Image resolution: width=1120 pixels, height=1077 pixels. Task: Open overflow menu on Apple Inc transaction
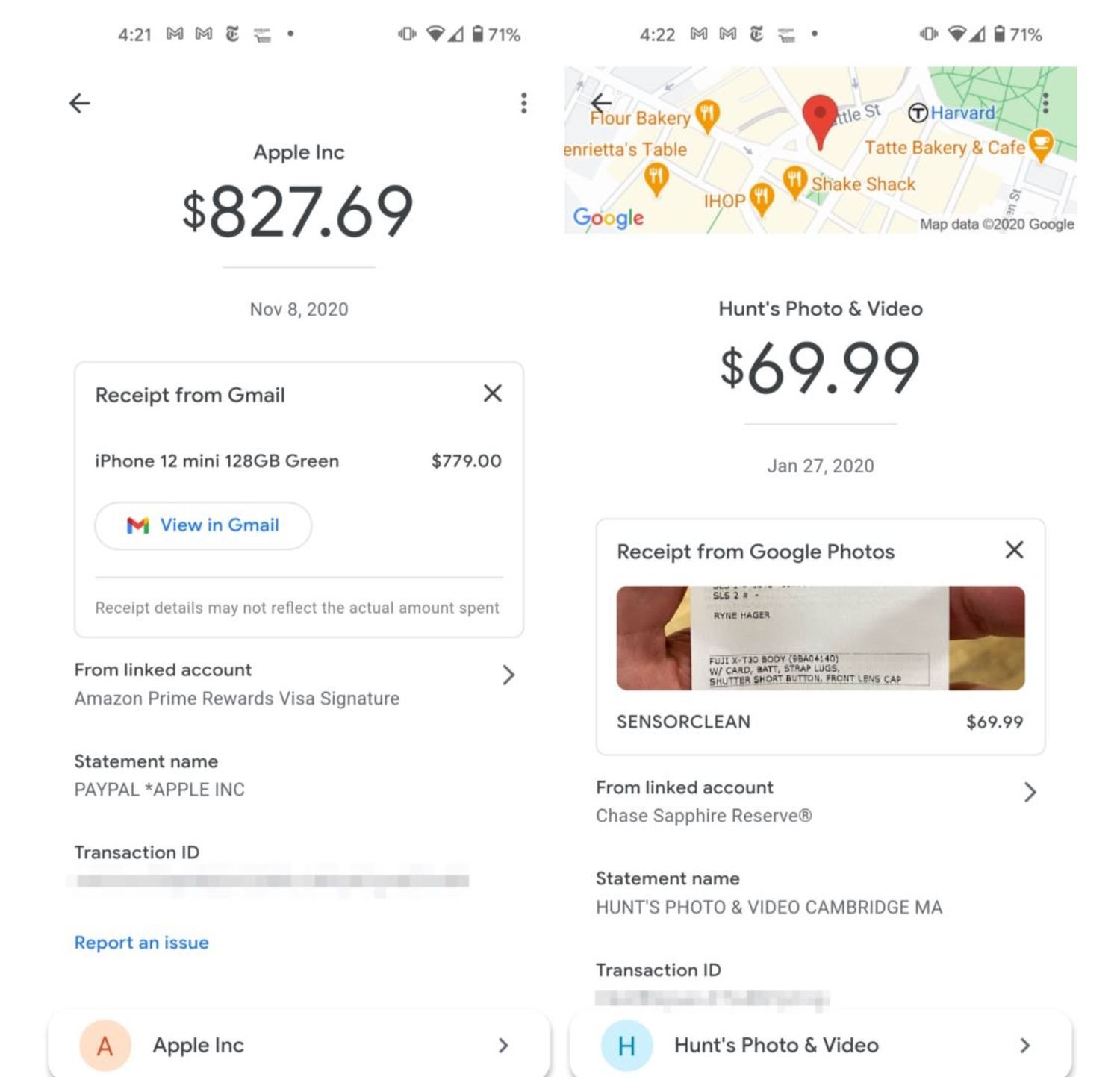pos(523,103)
